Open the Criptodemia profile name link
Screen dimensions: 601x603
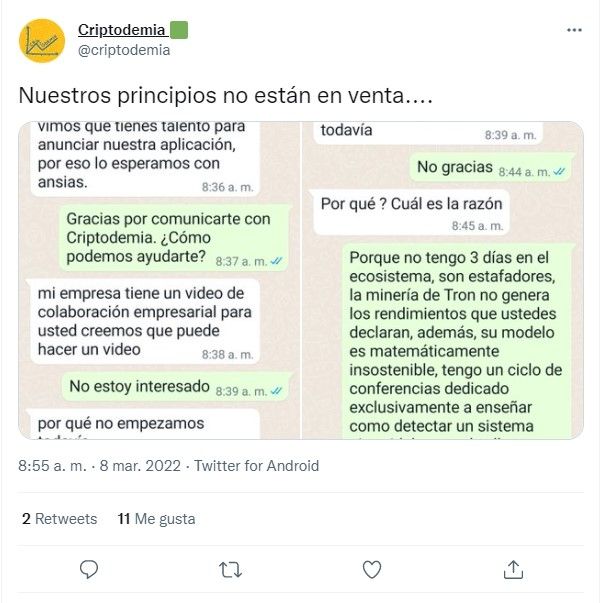click(122, 30)
